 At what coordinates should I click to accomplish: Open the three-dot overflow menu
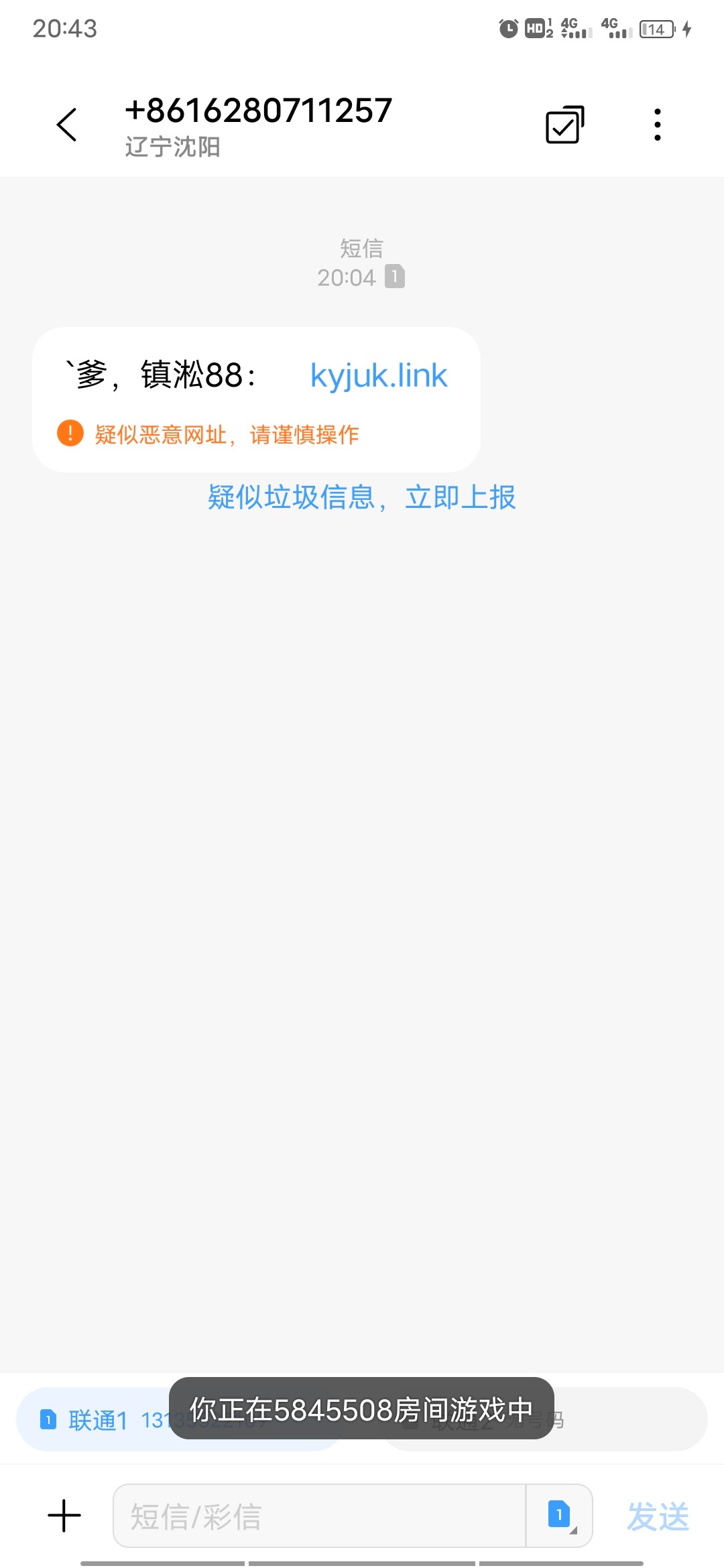(x=657, y=124)
